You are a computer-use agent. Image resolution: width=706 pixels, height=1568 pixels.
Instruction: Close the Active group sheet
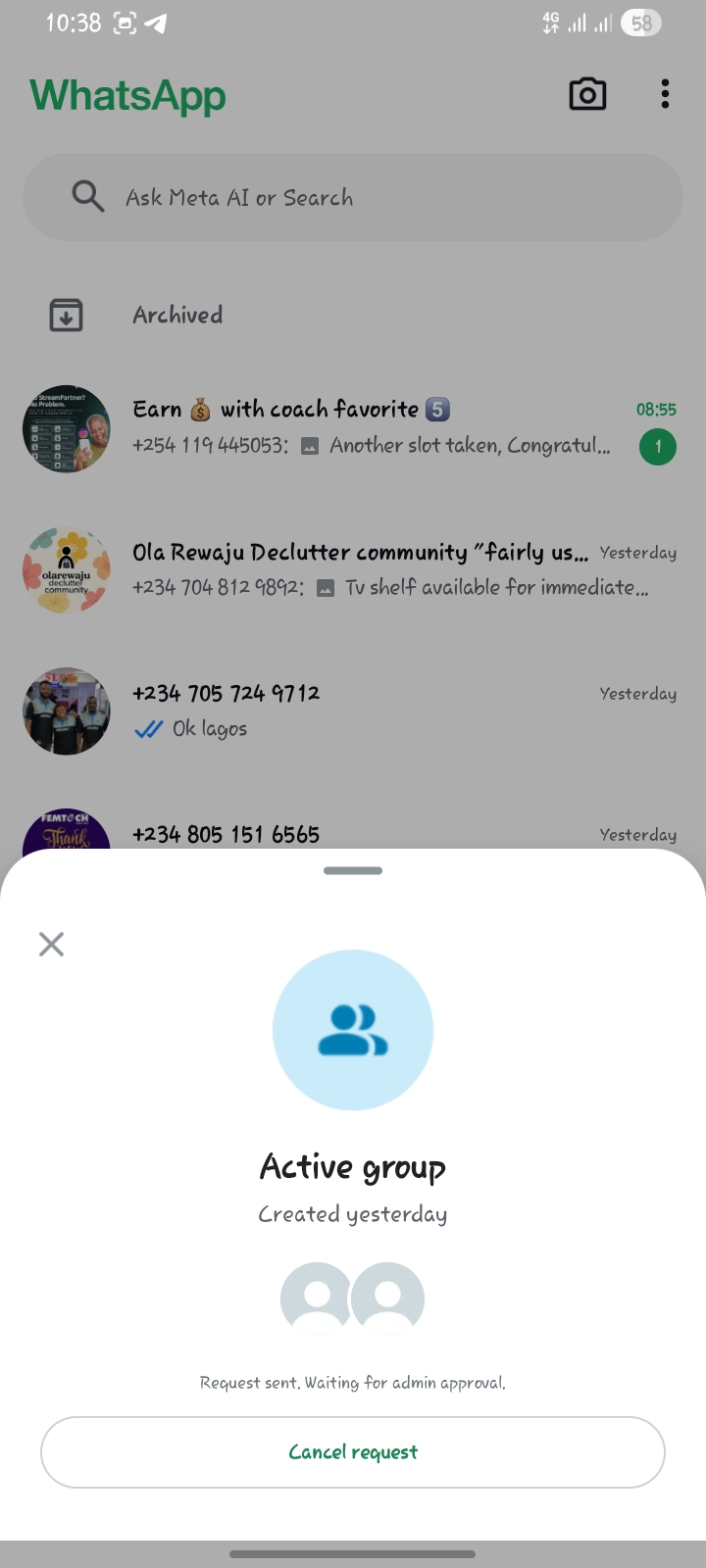pos(51,944)
